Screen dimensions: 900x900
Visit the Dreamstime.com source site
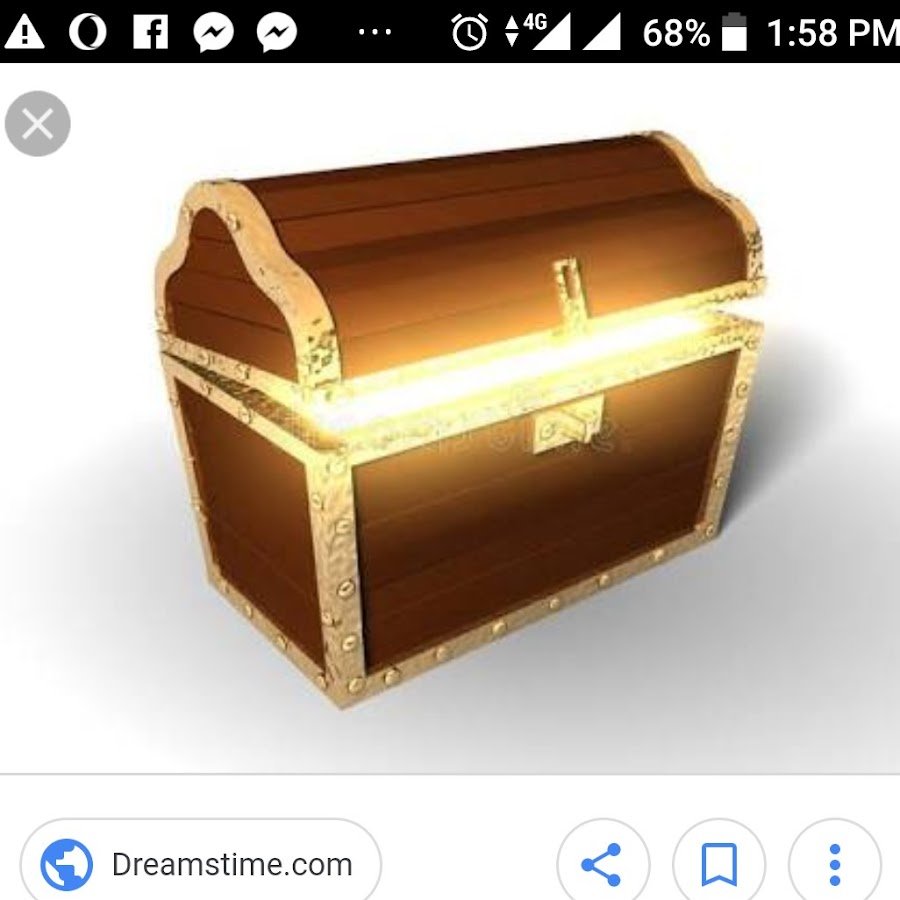(x=201, y=864)
